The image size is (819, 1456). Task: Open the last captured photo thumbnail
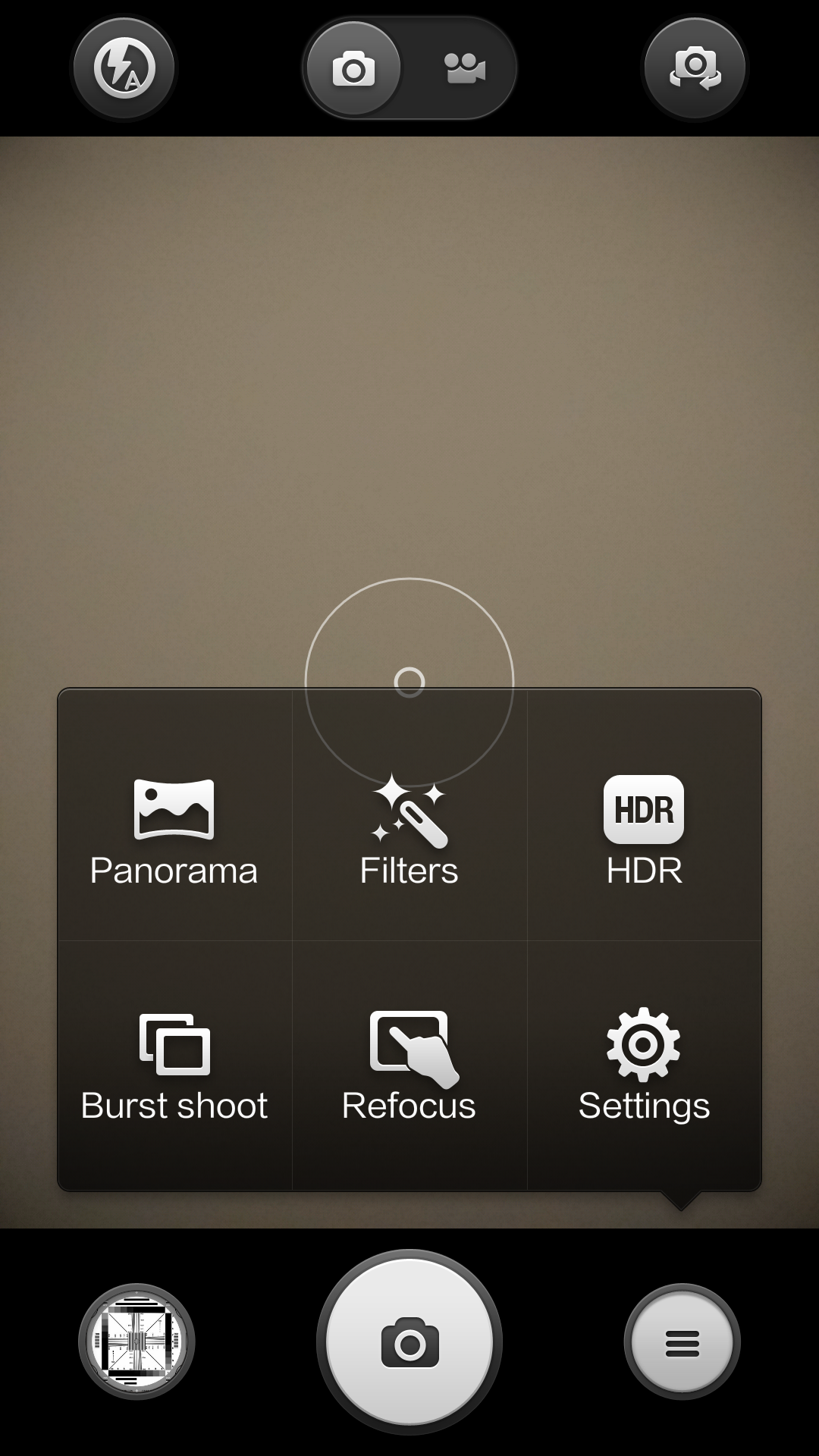tap(136, 1341)
